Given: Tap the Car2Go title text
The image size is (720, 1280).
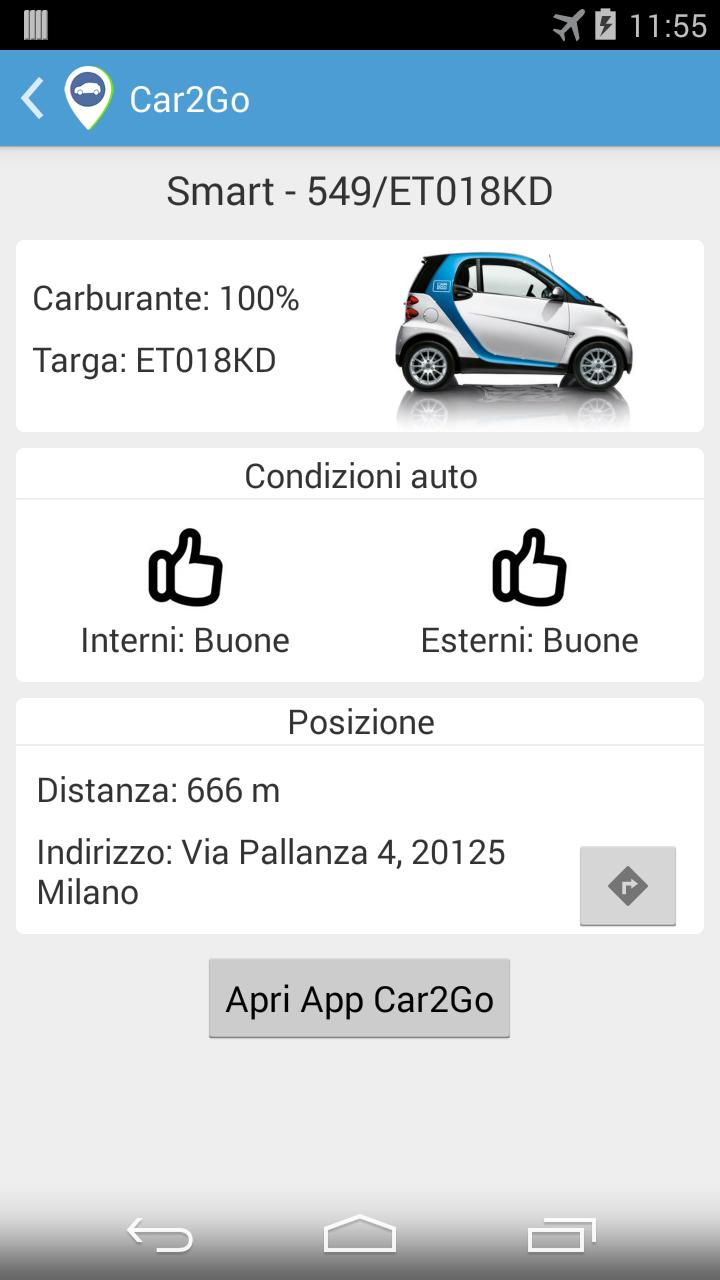Looking at the screenshot, I should [x=189, y=99].
